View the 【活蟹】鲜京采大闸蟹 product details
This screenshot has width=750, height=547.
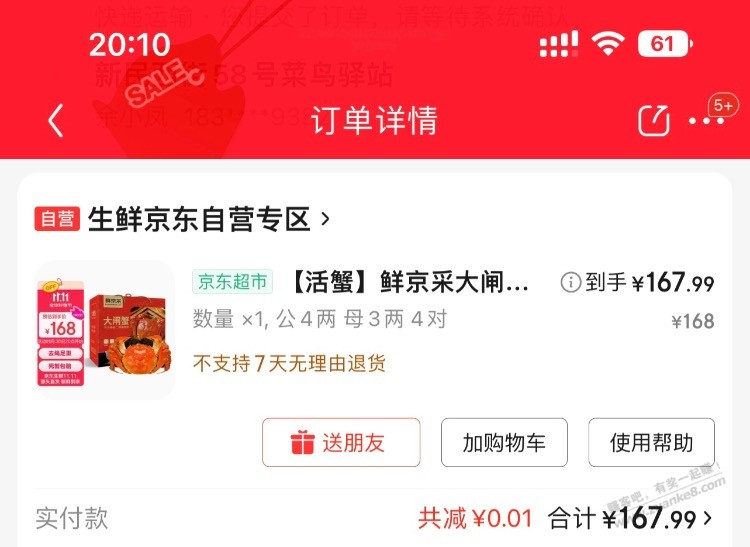pos(410,283)
